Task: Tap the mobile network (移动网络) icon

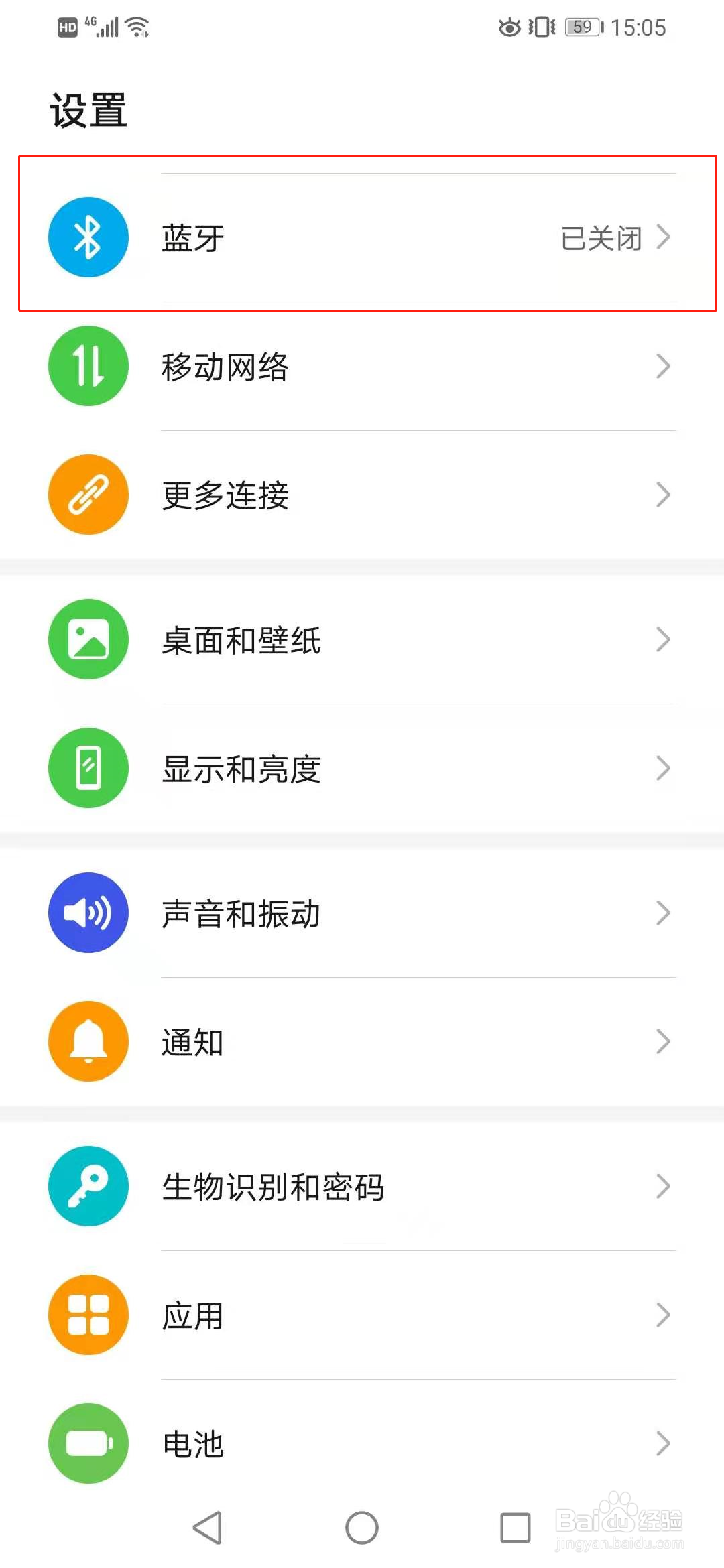Action: click(x=88, y=366)
